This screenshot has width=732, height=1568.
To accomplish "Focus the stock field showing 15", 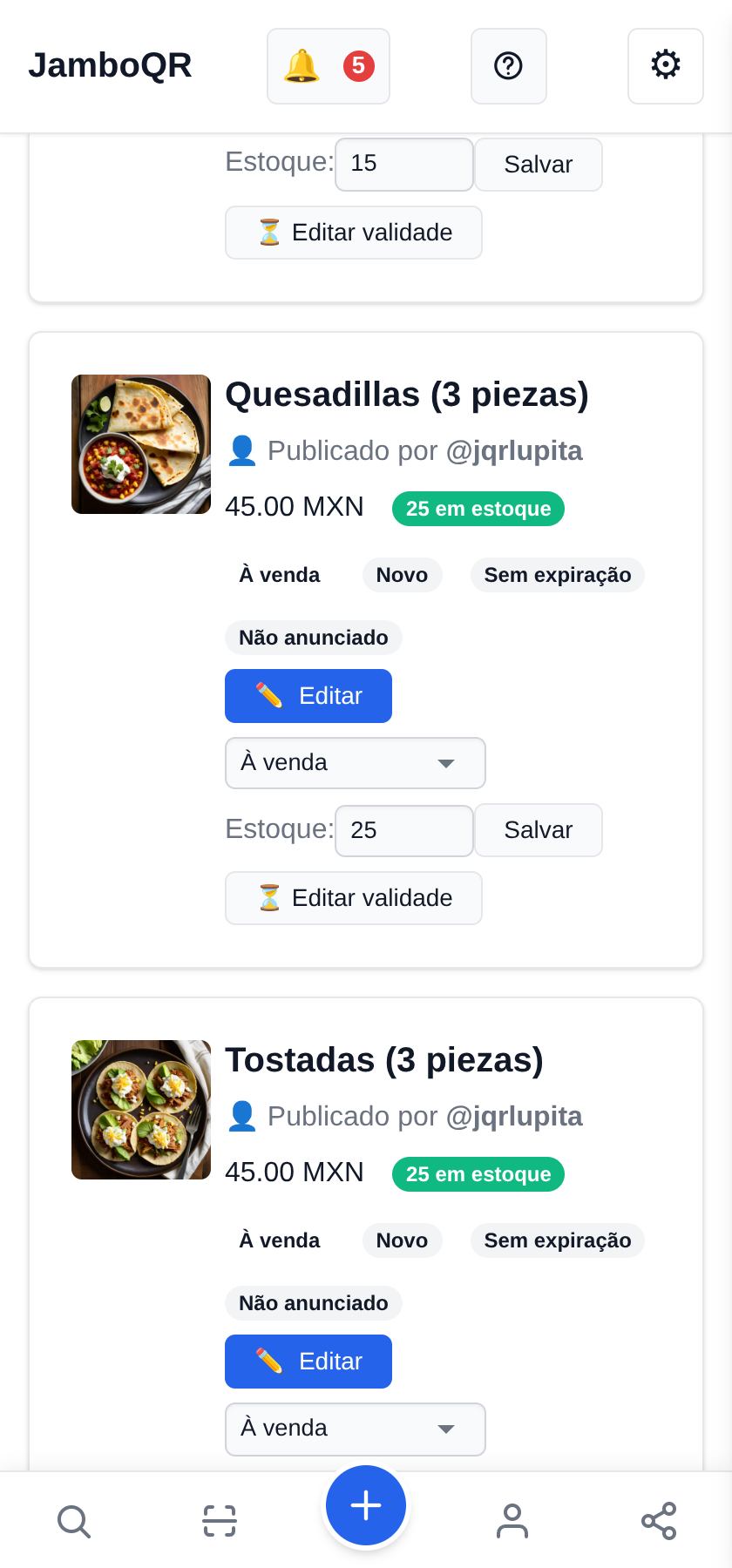I will pos(404,165).
